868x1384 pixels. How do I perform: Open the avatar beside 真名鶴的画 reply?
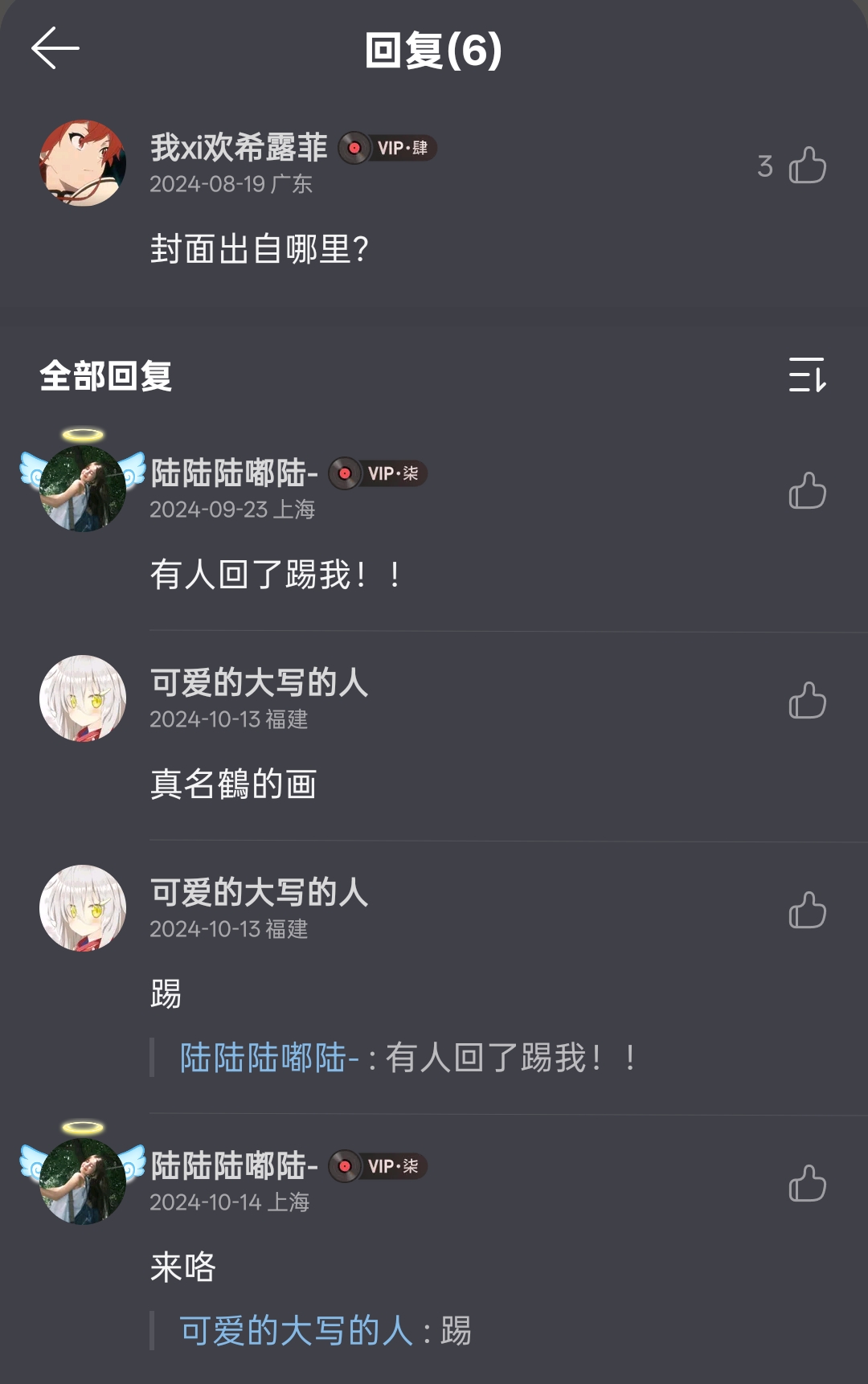pos(83,698)
